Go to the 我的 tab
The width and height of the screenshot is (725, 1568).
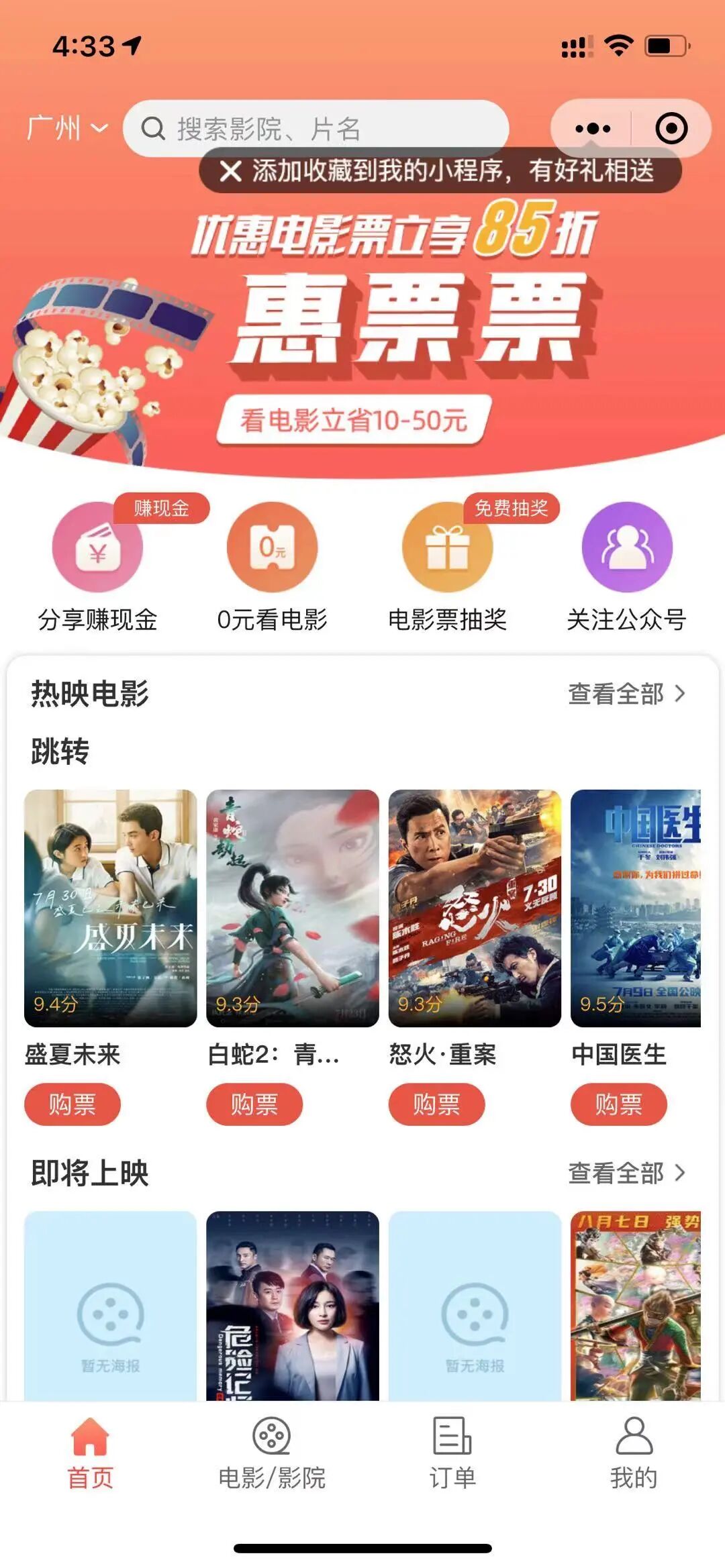click(634, 1453)
